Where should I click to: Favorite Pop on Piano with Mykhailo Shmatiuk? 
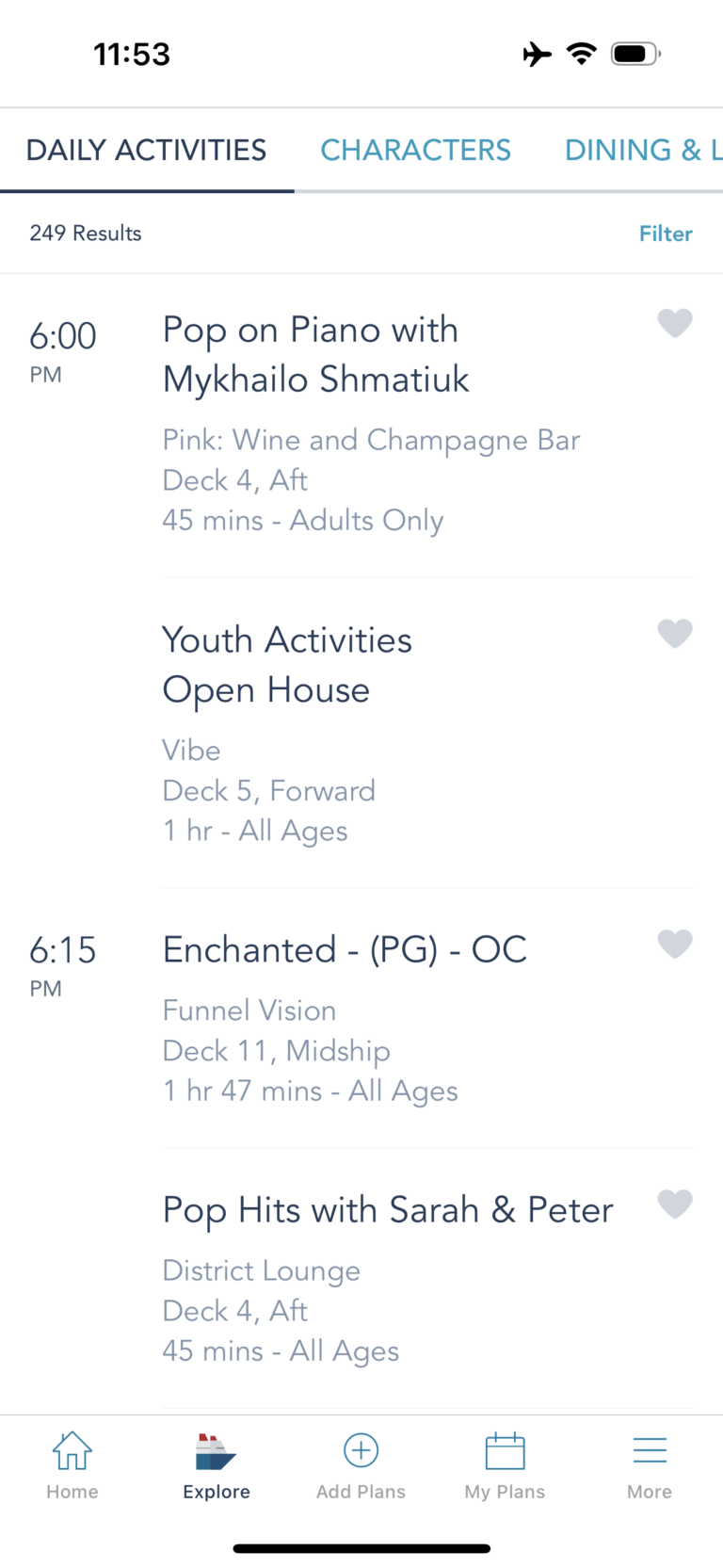674,323
